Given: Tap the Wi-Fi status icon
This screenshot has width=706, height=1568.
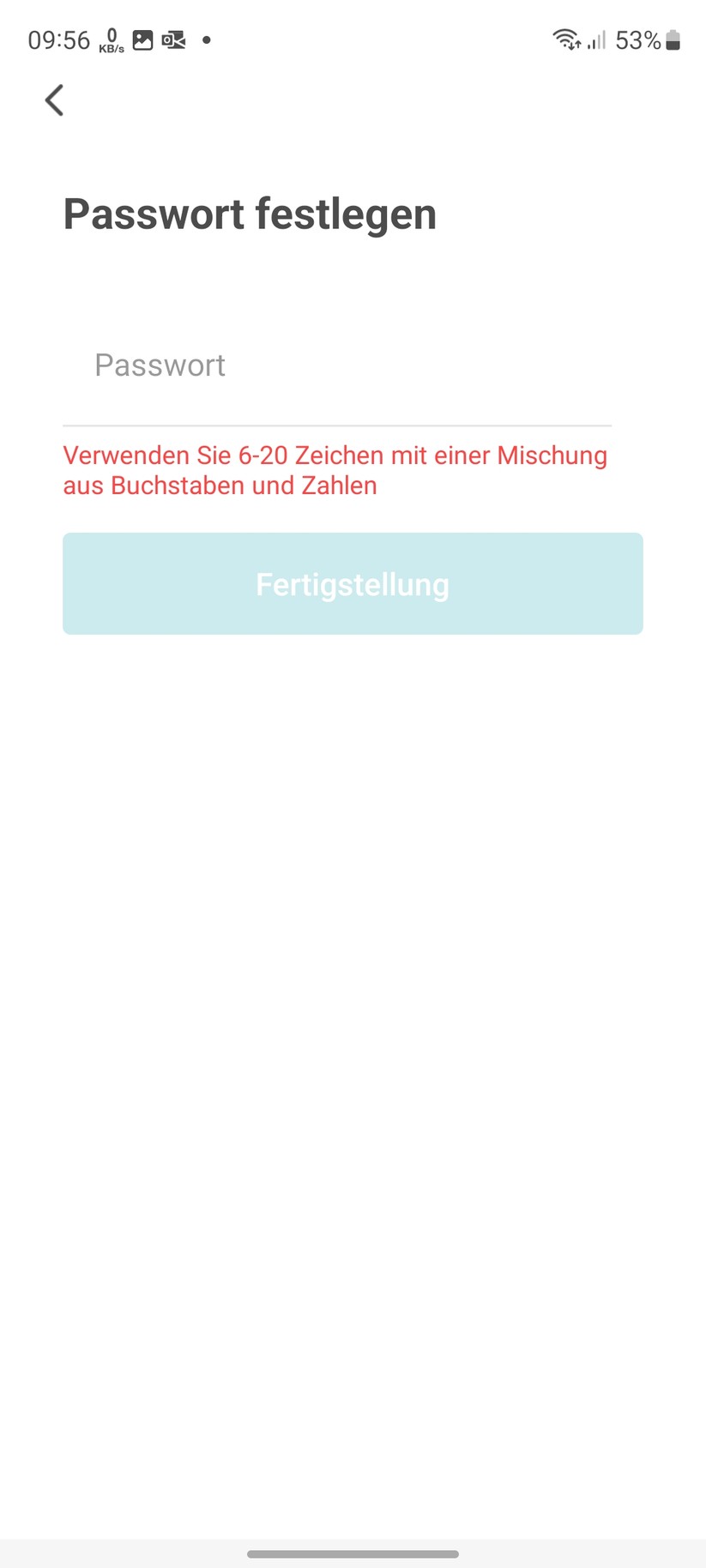Looking at the screenshot, I should click(564, 38).
